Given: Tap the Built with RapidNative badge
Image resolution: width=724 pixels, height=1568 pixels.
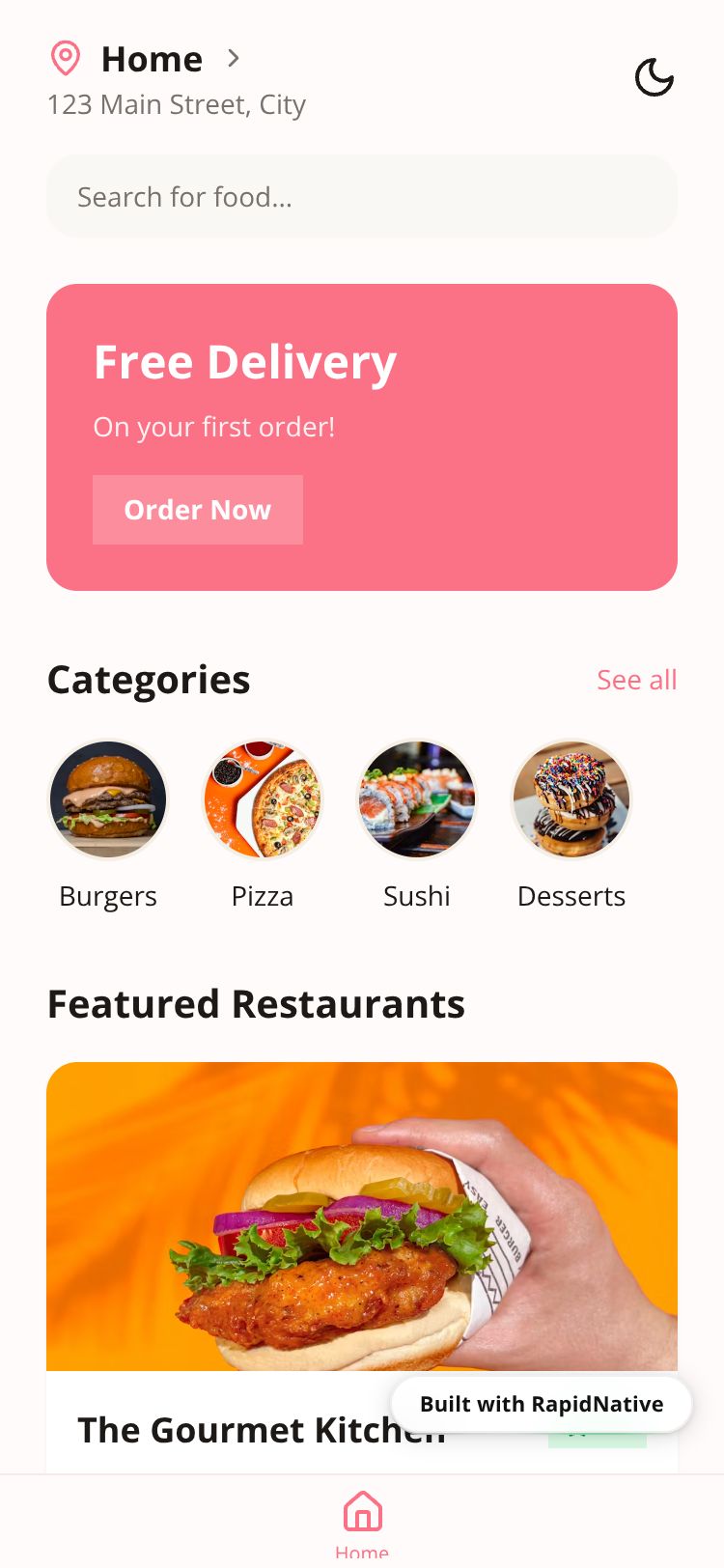Looking at the screenshot, I should 542,1404.
